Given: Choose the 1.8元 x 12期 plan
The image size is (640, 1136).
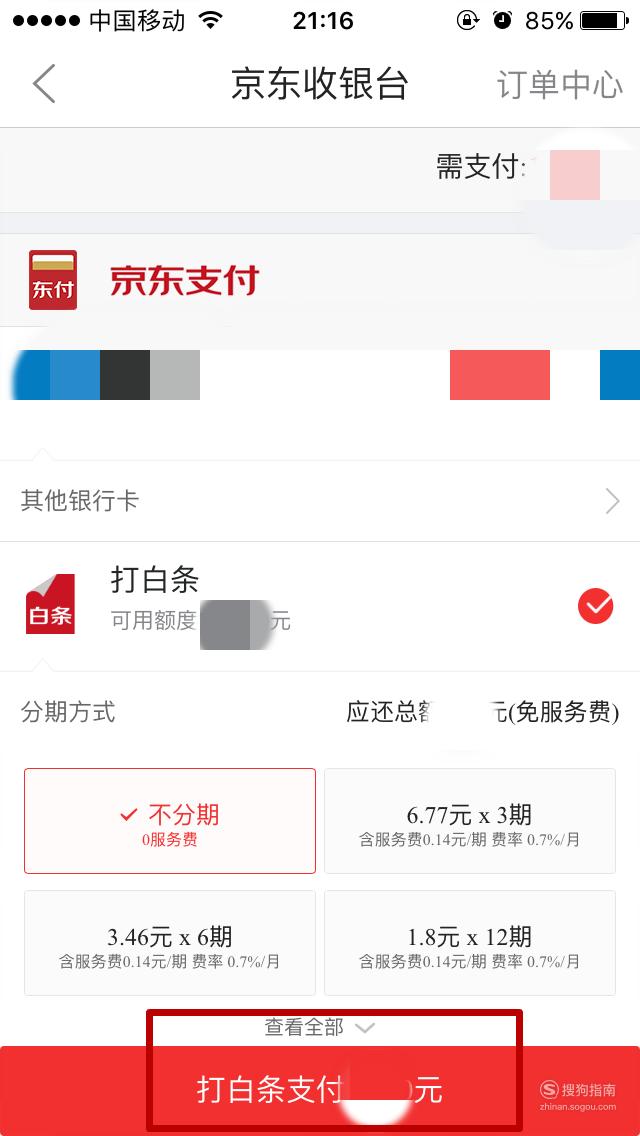Looking at the screenshot, I should point(470,943).
